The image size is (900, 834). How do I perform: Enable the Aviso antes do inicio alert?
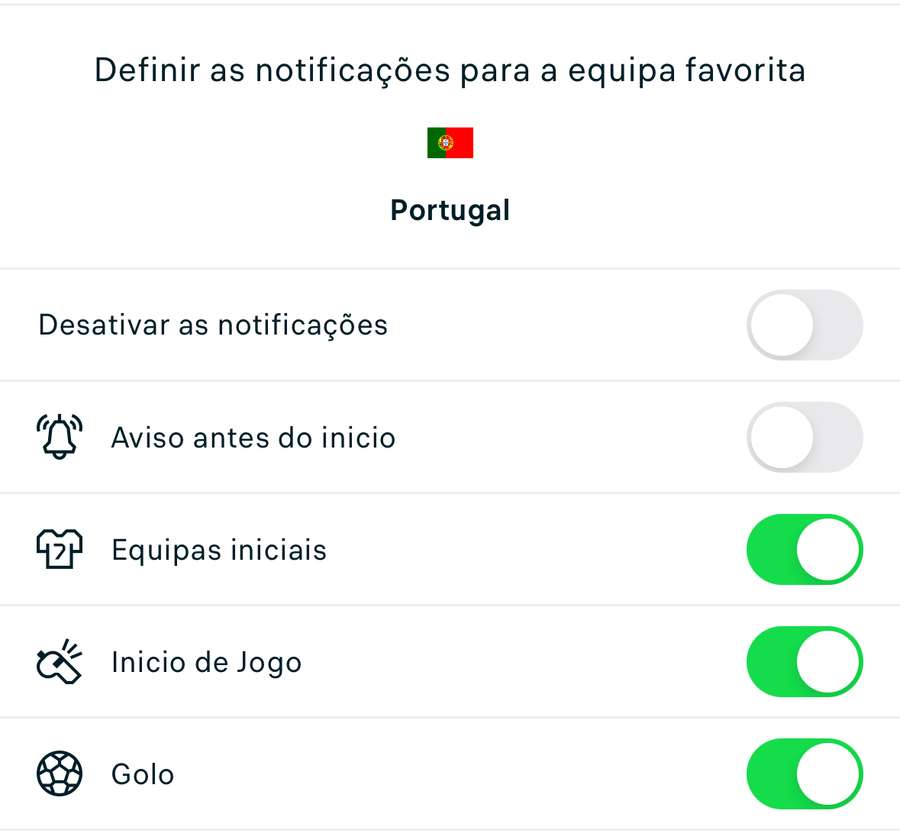[804, 437]
